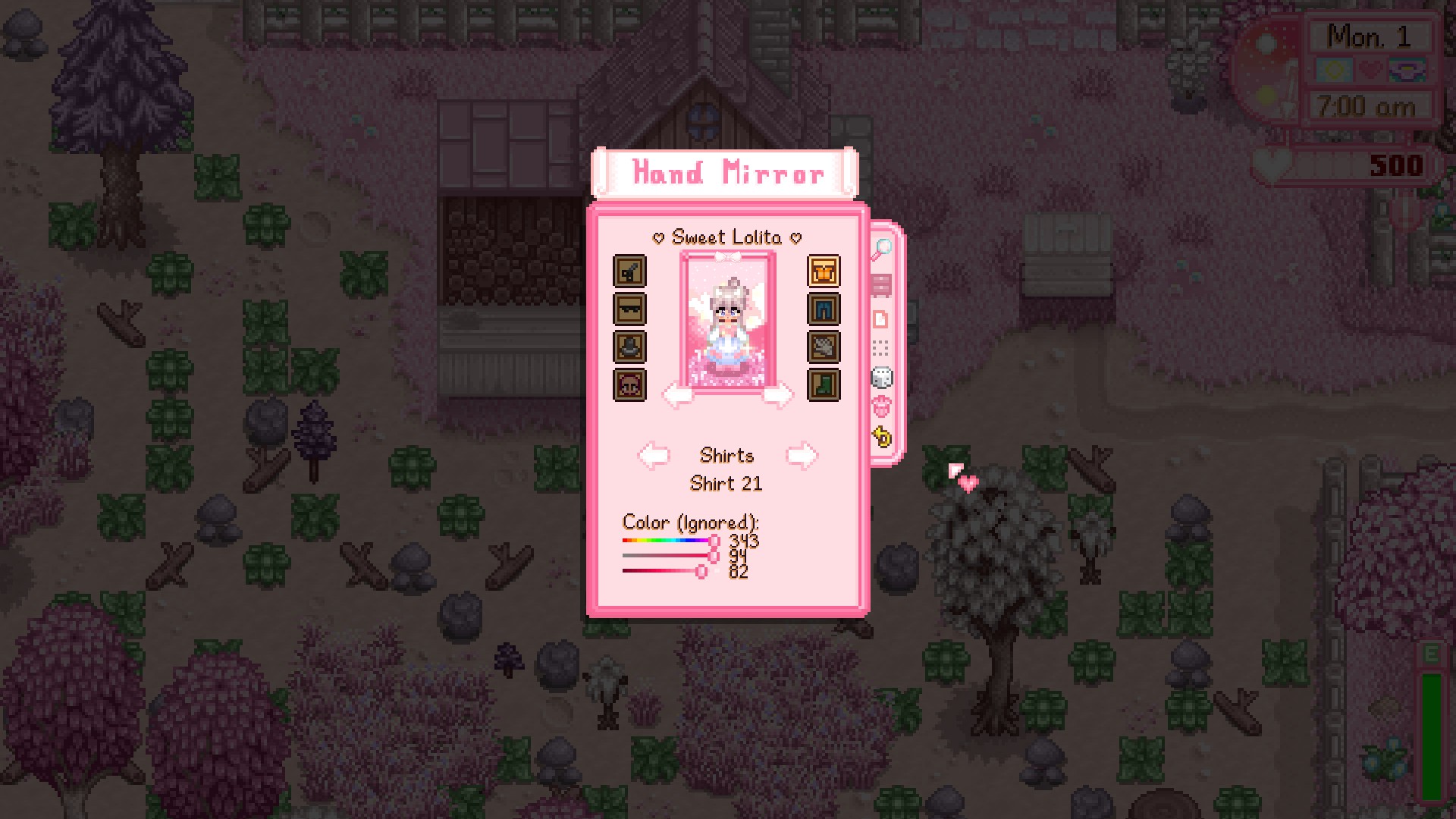The width and height of the screenshot is (1456, 819).
Task: Go to next shirt option
Action: point(802,456)
